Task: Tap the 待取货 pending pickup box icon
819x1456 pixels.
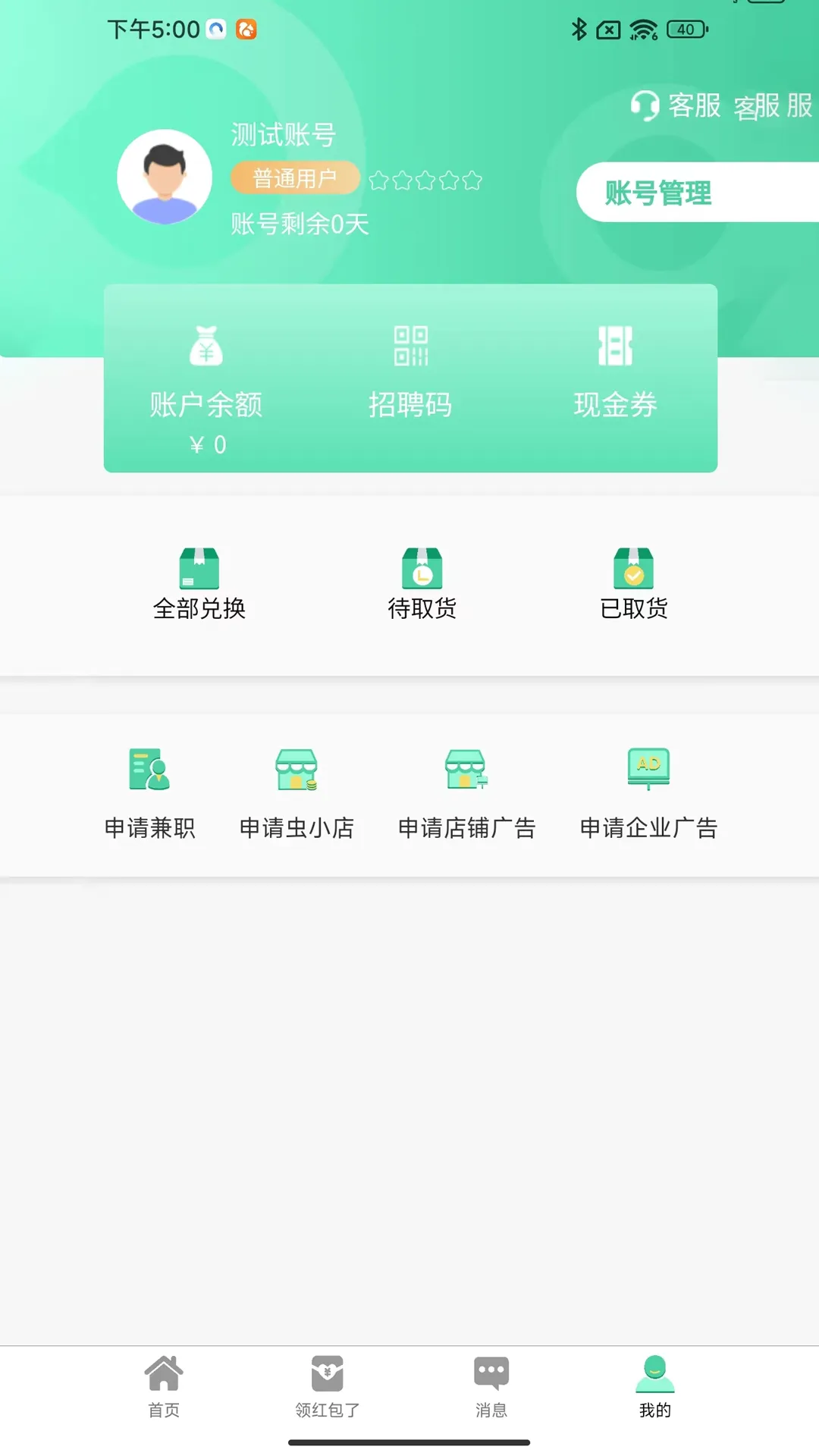Action: [x=422, y=567]
